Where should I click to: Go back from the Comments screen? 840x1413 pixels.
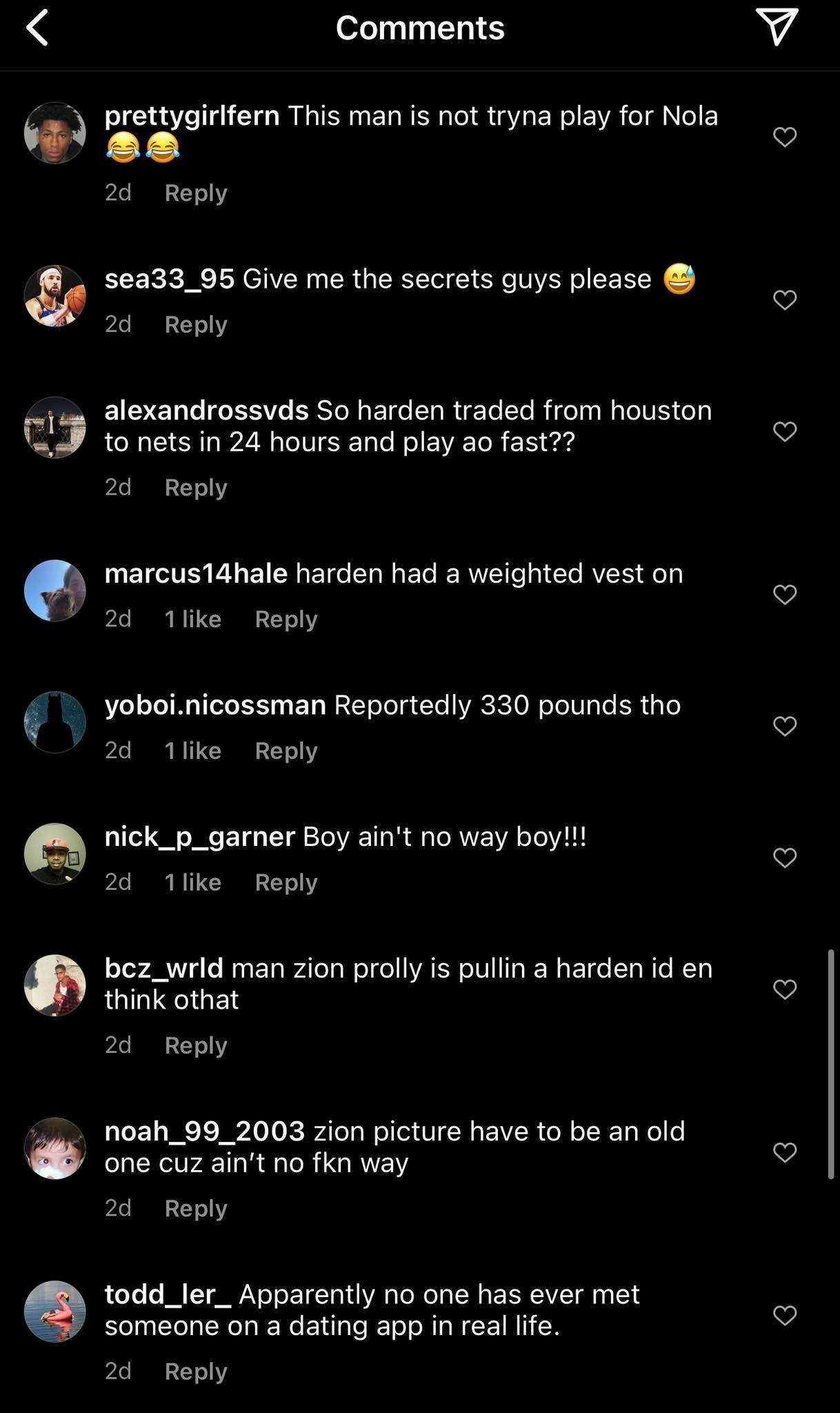37,28
